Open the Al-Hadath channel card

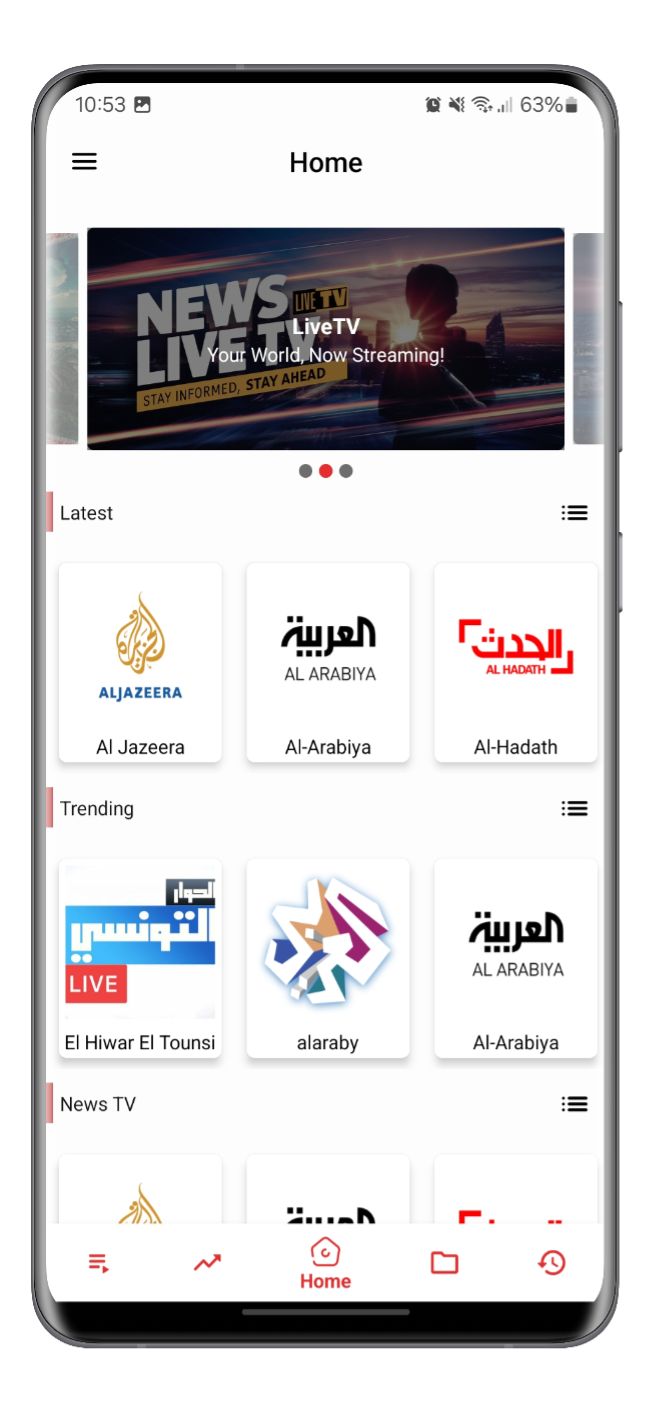(x=516, y=662)
